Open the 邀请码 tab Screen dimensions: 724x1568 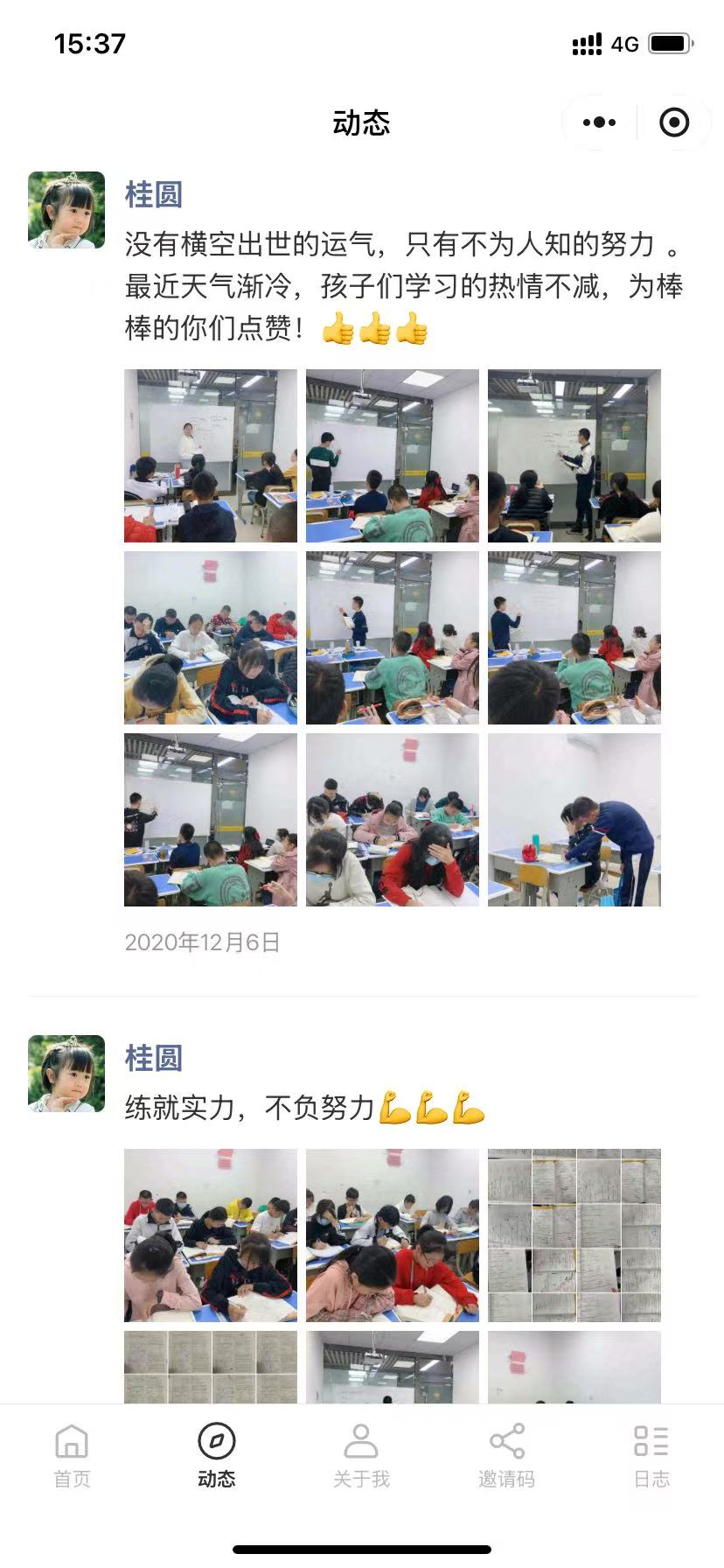[x=506, y=1456]
